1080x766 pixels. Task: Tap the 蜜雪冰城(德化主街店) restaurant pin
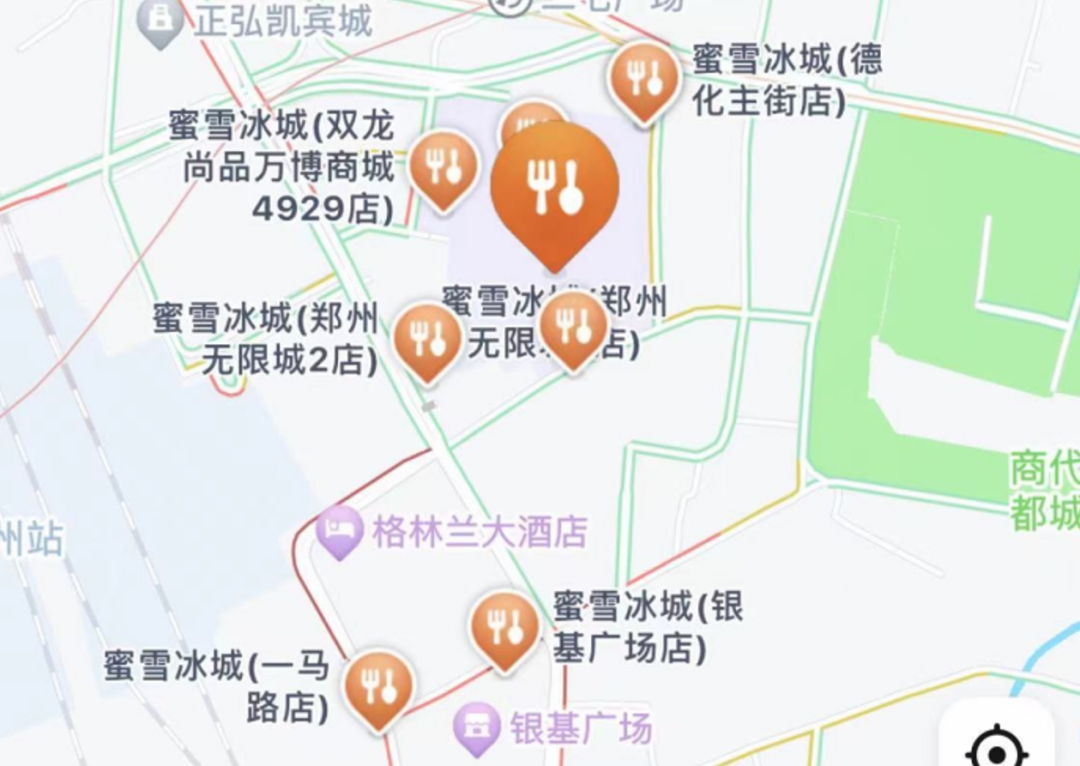[x=644, y=79]
